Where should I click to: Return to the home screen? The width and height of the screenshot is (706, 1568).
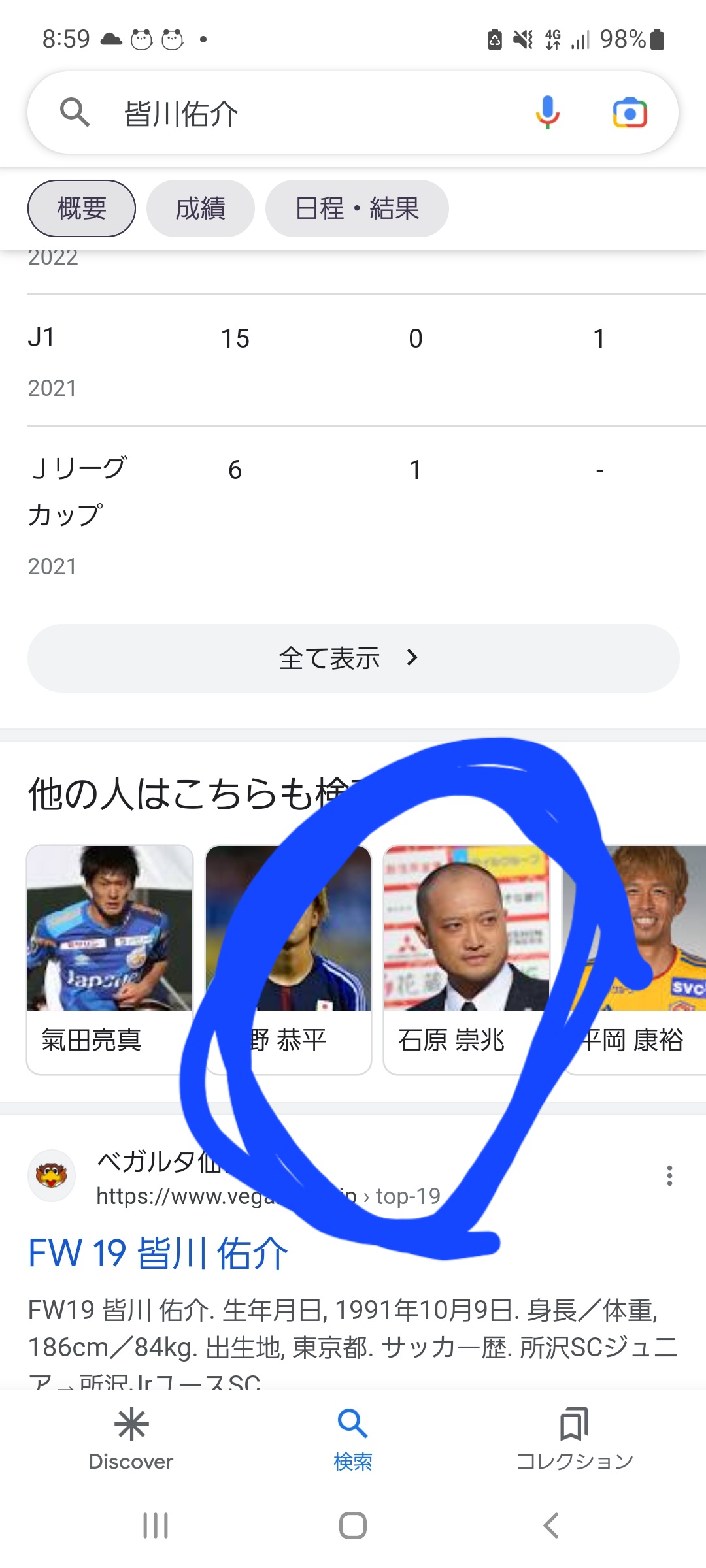[353, 1526]
